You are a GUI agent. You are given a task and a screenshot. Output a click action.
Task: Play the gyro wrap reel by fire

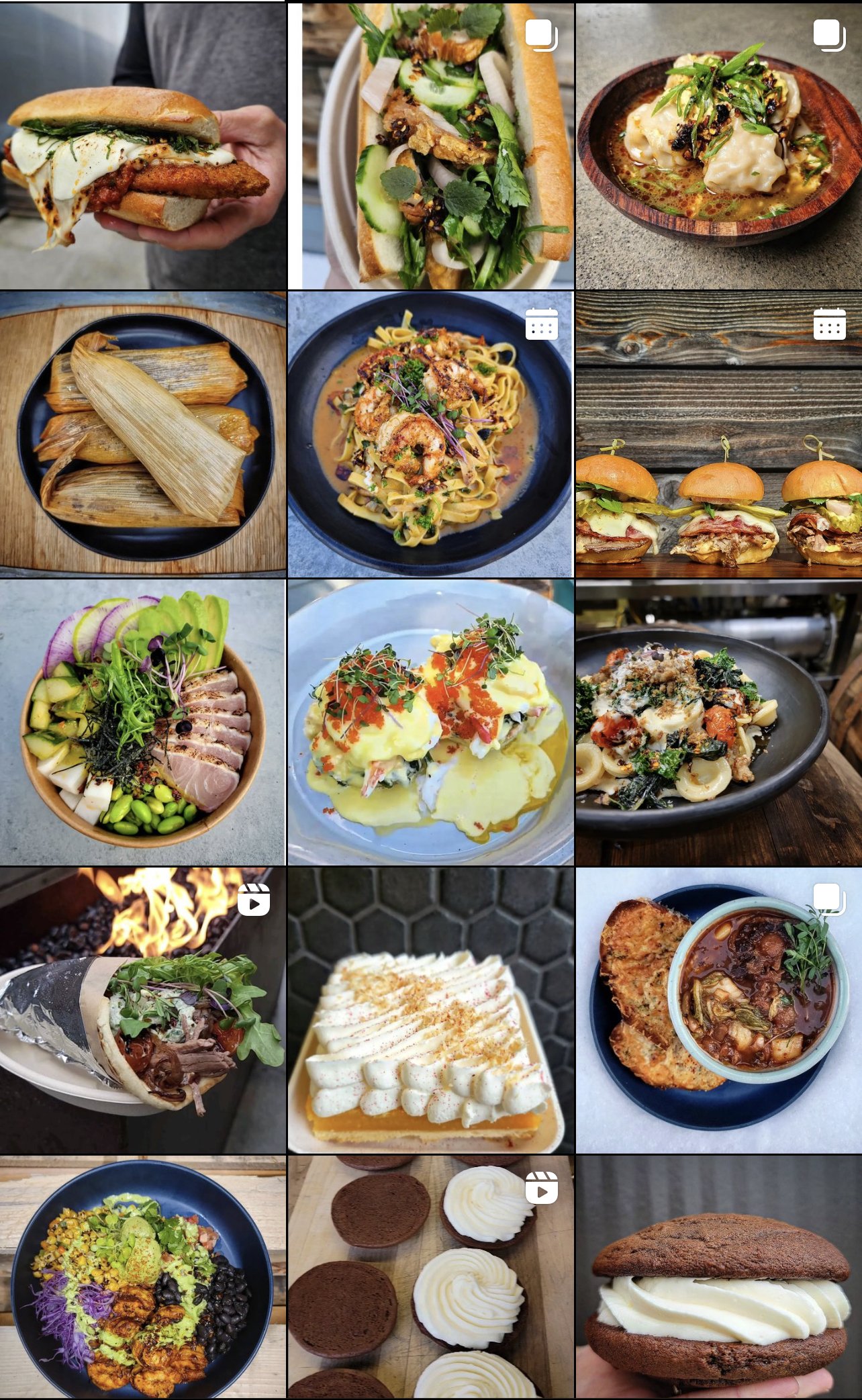point(142,1010)
